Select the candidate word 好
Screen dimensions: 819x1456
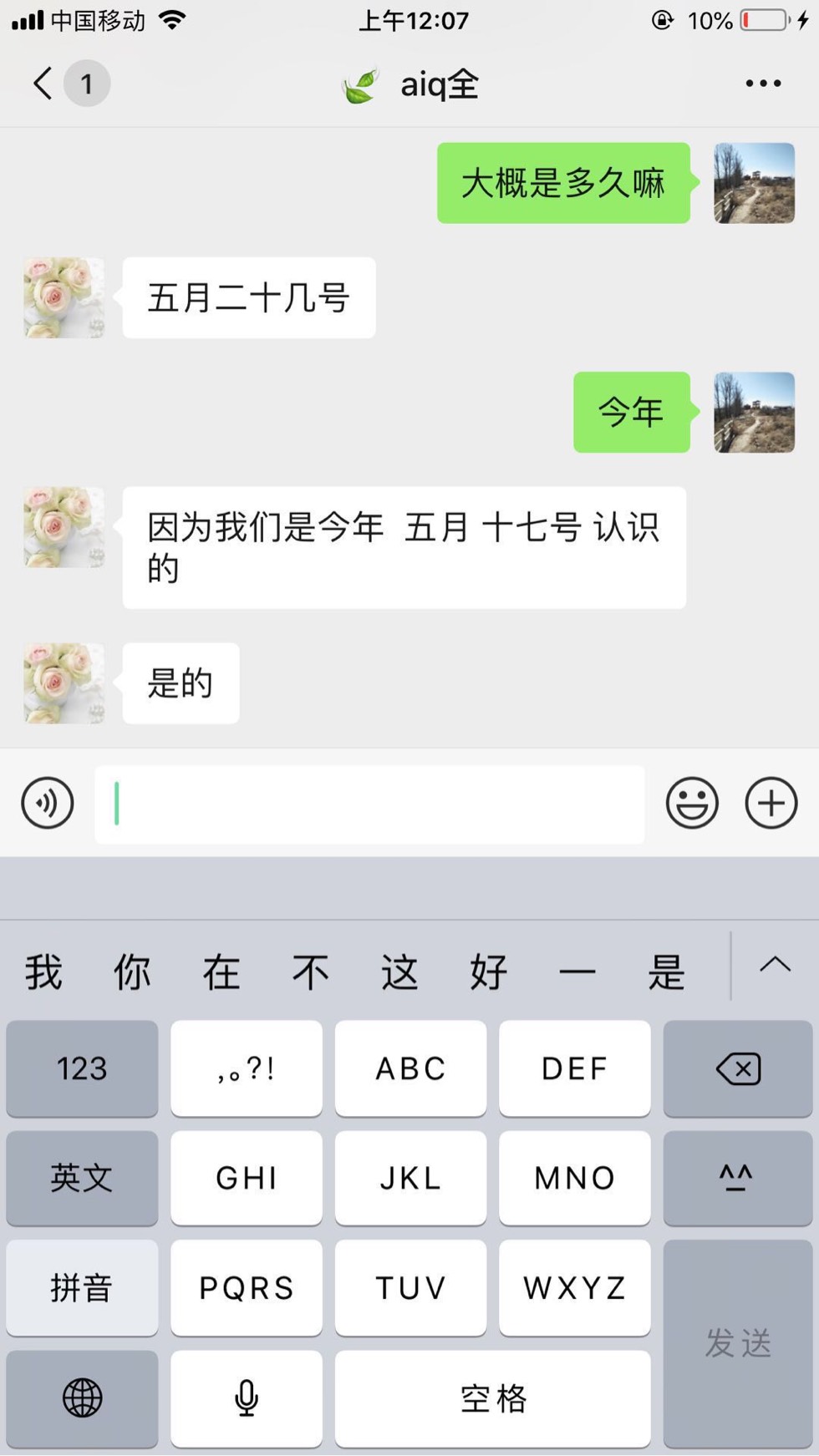pyautogui.click(x=488, y=972)
